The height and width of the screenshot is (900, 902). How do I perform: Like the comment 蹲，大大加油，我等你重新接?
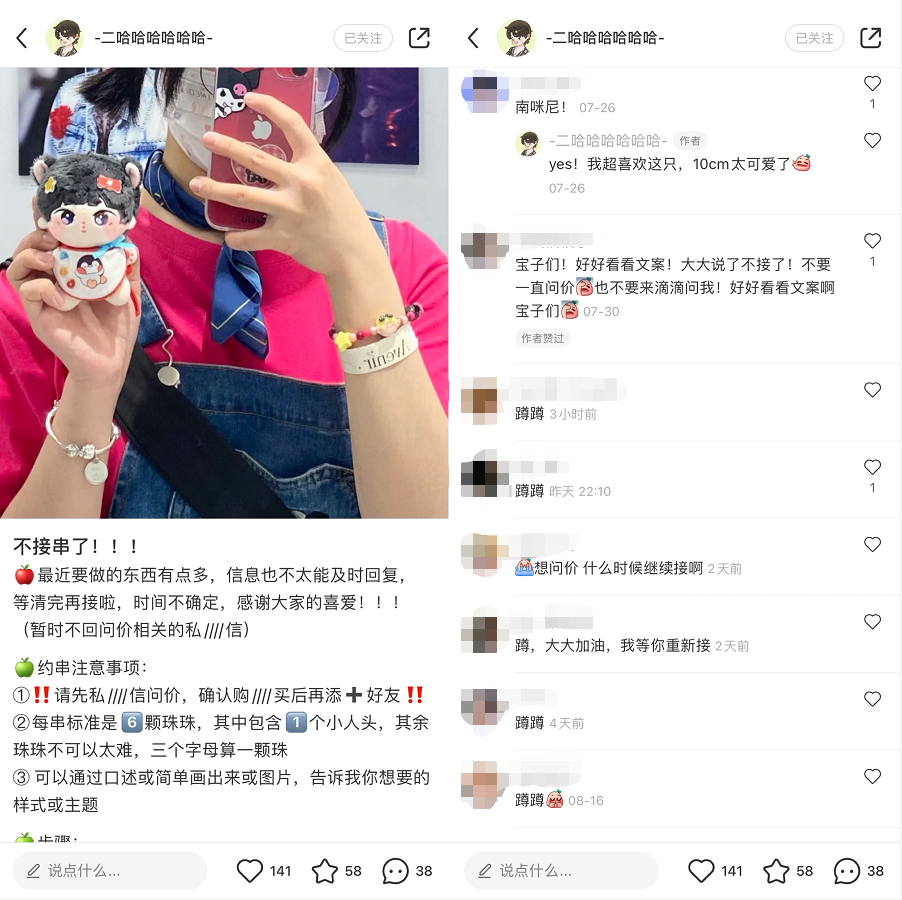(872, 622)
